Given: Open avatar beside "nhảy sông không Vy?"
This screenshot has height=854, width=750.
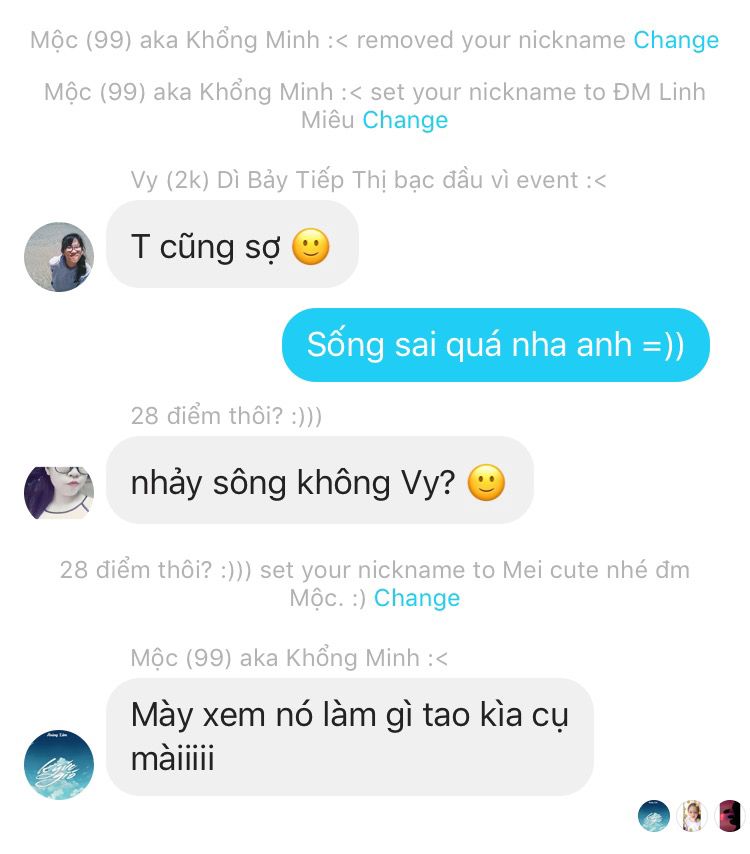Looking at the screenshot, I should pyautogui.click(x=59, y=492).
